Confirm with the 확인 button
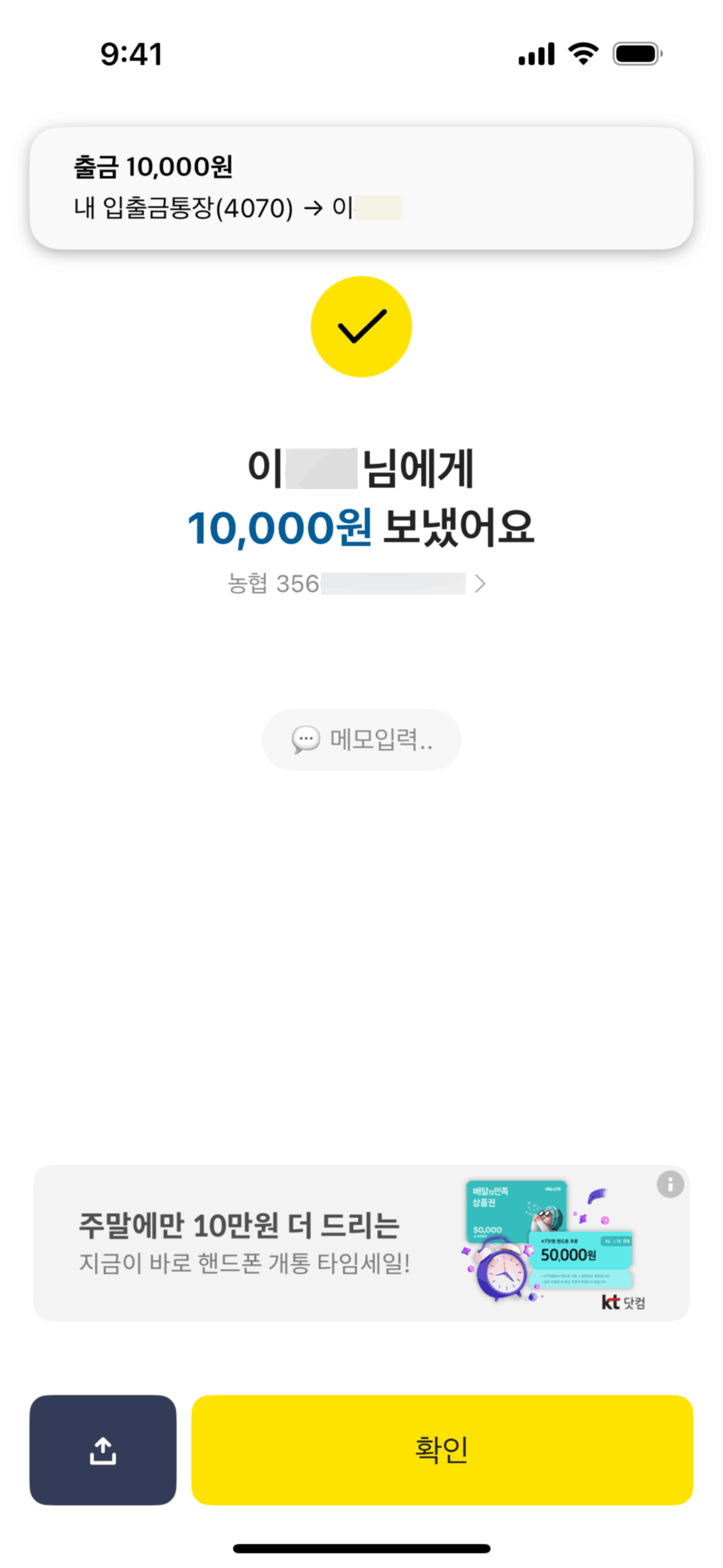Viewport: 723px width, 1568px height. tap(442, 1450)
